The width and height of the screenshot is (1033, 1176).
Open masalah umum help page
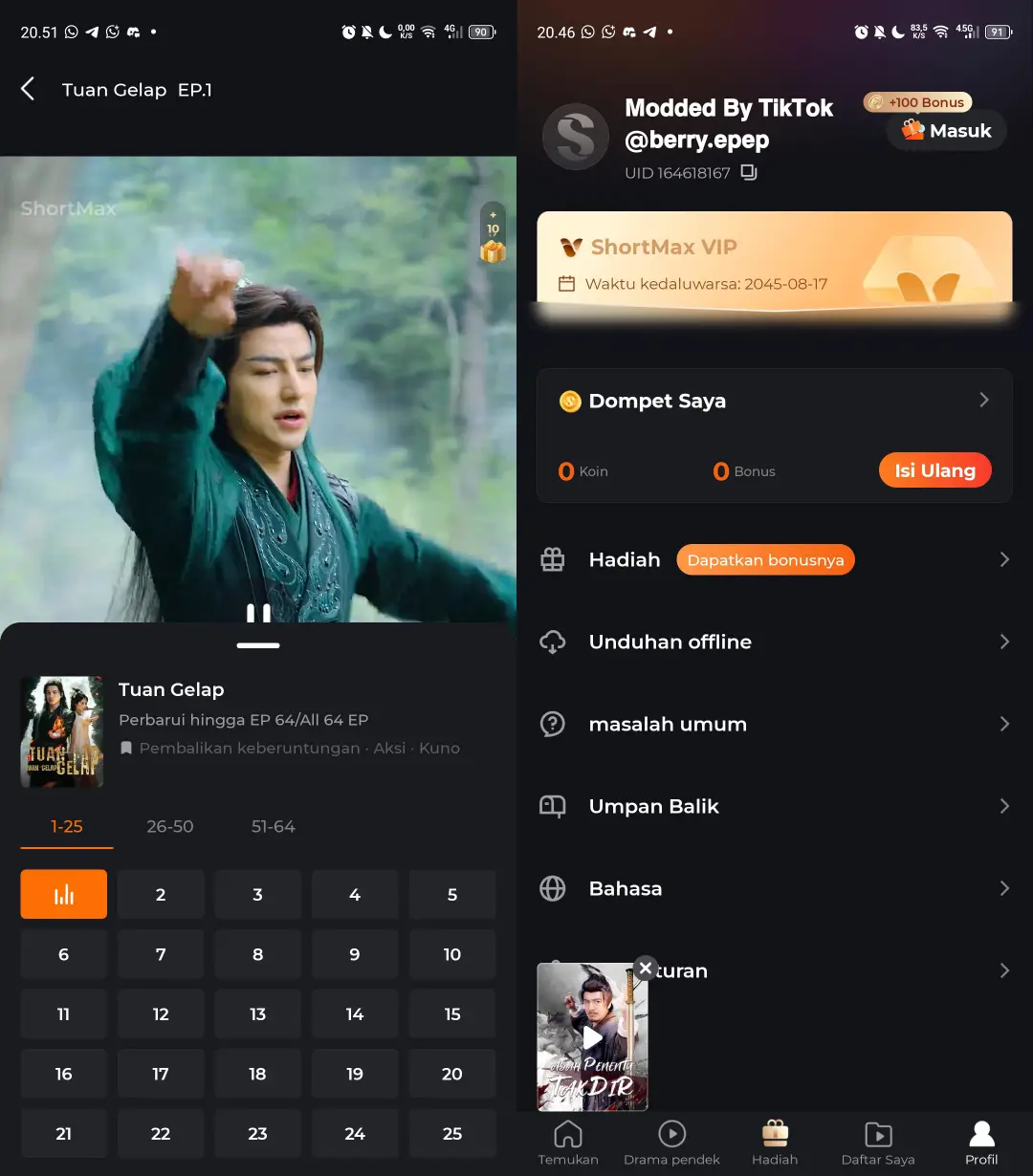pos(774,725)
